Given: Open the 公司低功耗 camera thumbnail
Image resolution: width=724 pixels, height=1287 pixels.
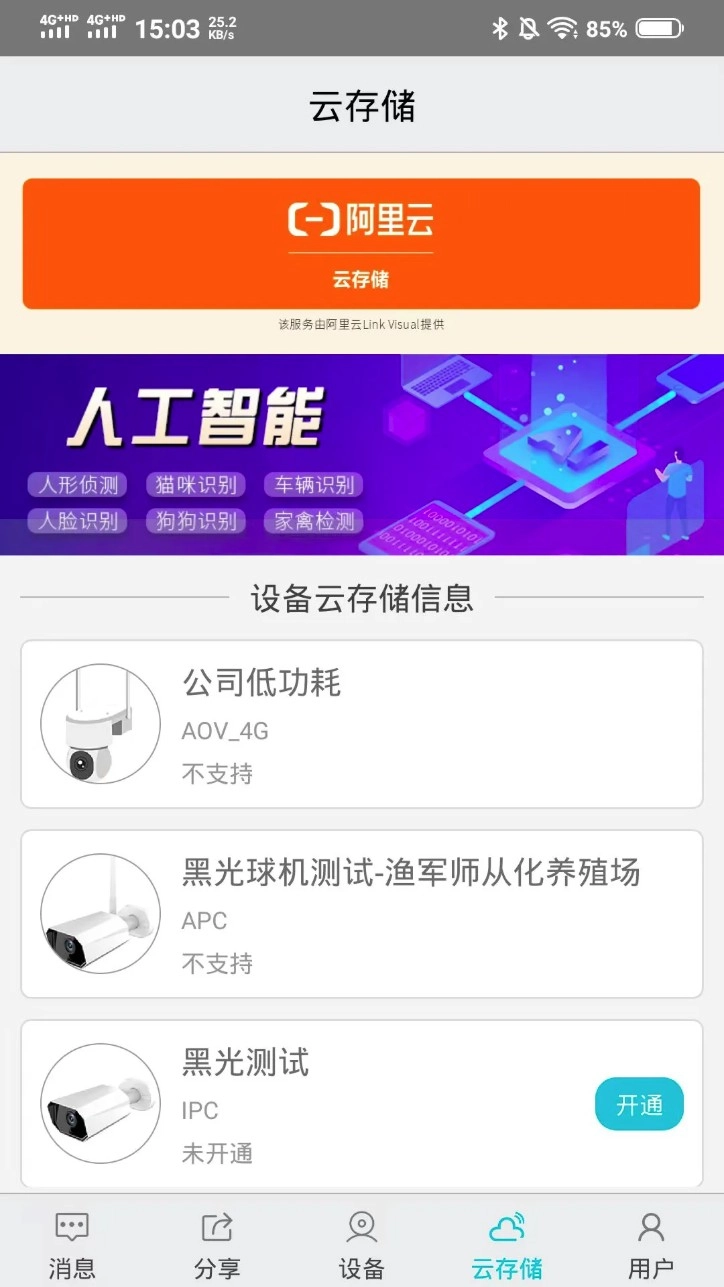Looking at the screenshot, I should pyautogui.click(x=99, y=722).
